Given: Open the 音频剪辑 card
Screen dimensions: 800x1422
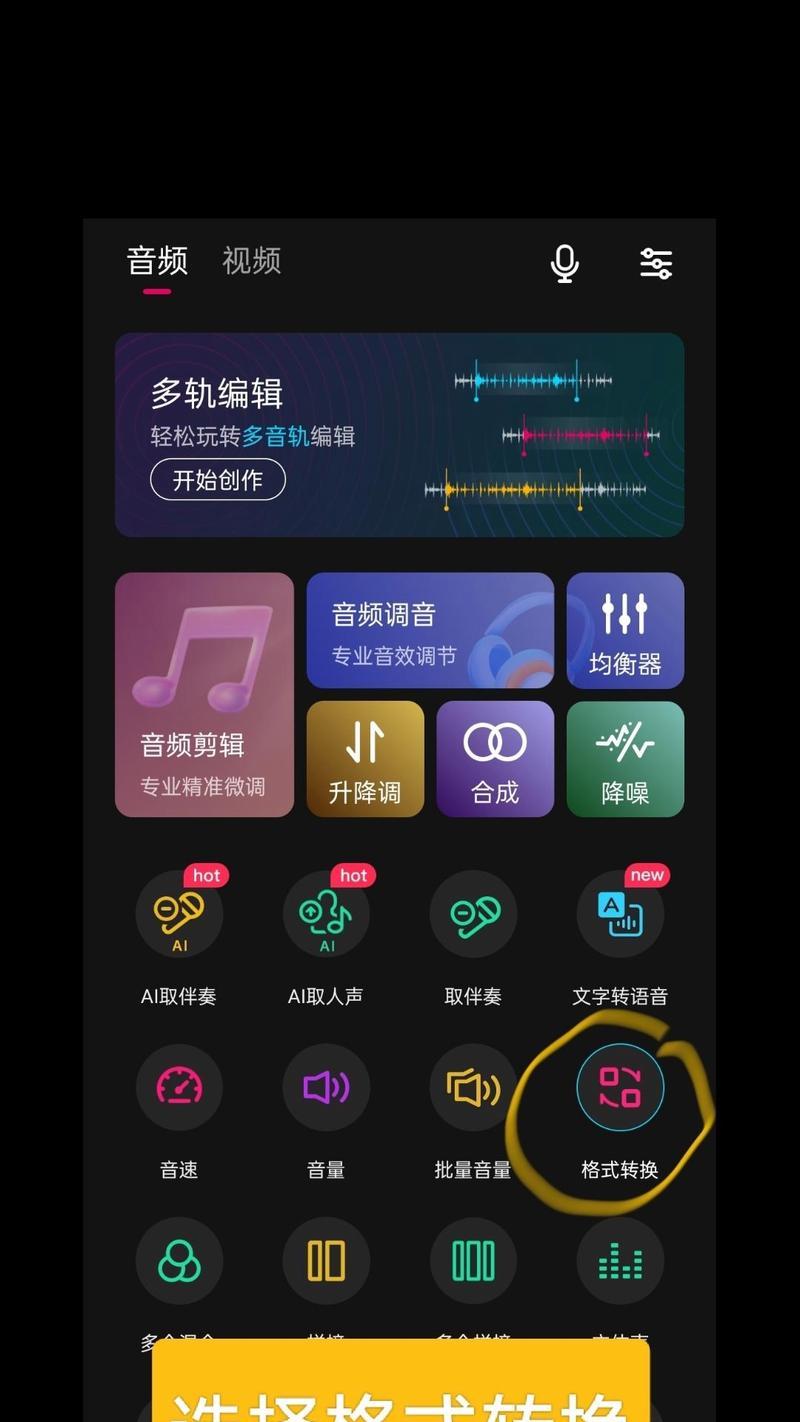Looking at the screenshot, I should tap(204, 694).
